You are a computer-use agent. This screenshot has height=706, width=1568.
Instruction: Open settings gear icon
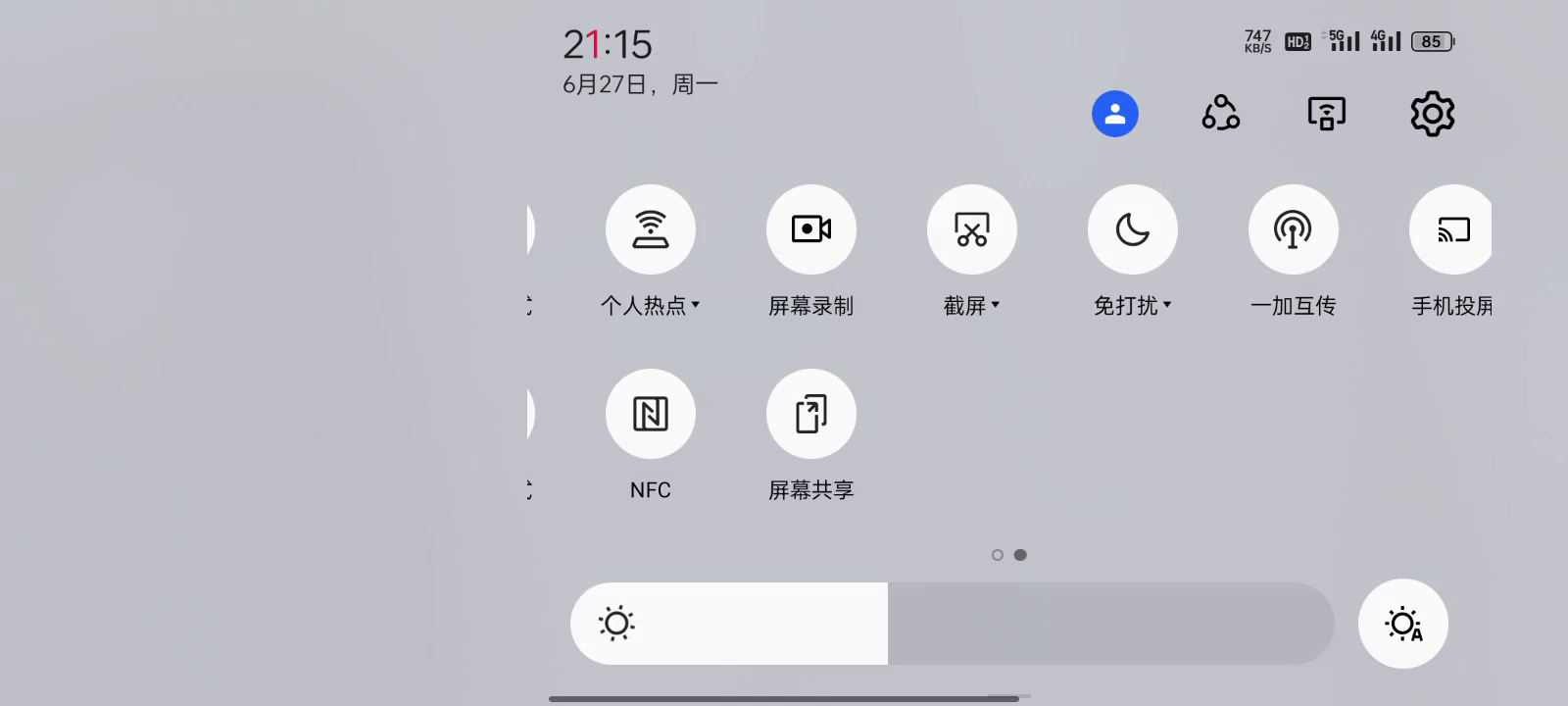pyautogui.click(x=1432, y=114)
